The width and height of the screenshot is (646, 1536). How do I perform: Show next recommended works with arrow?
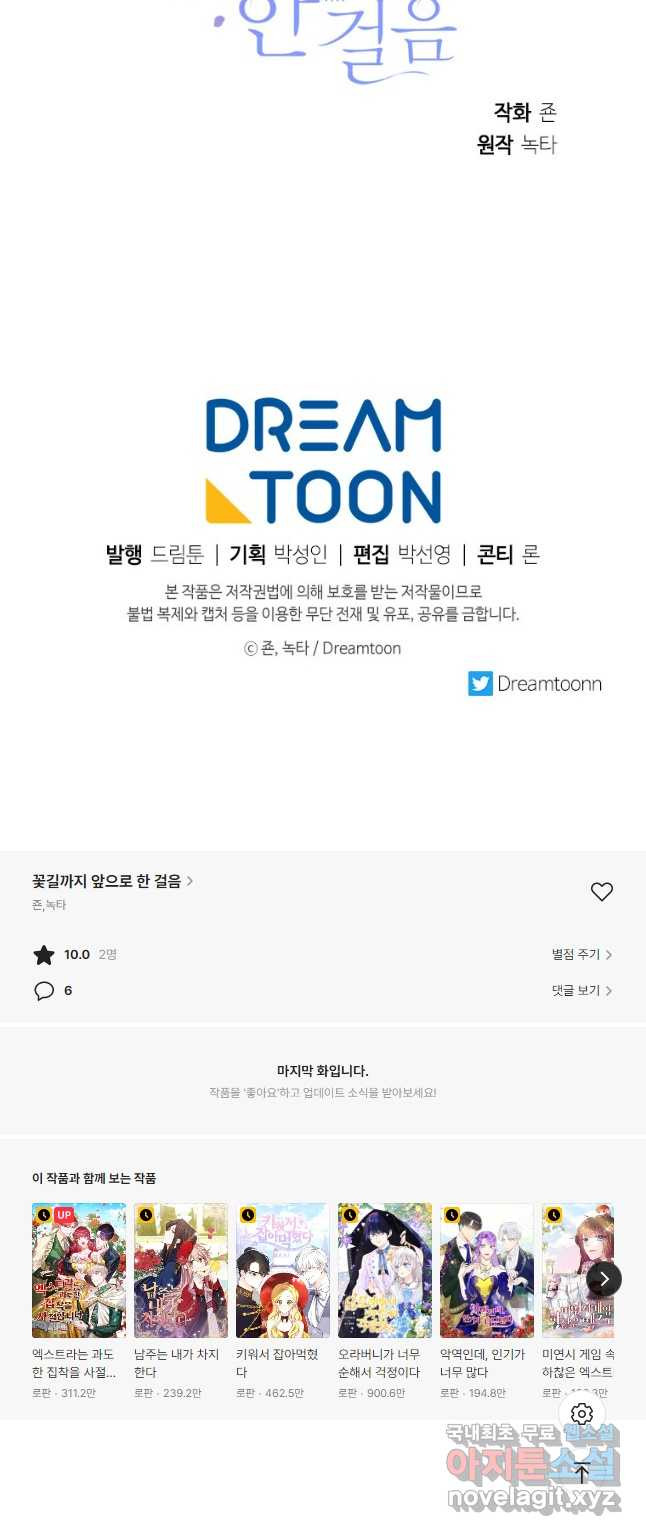click(604, 1278)
